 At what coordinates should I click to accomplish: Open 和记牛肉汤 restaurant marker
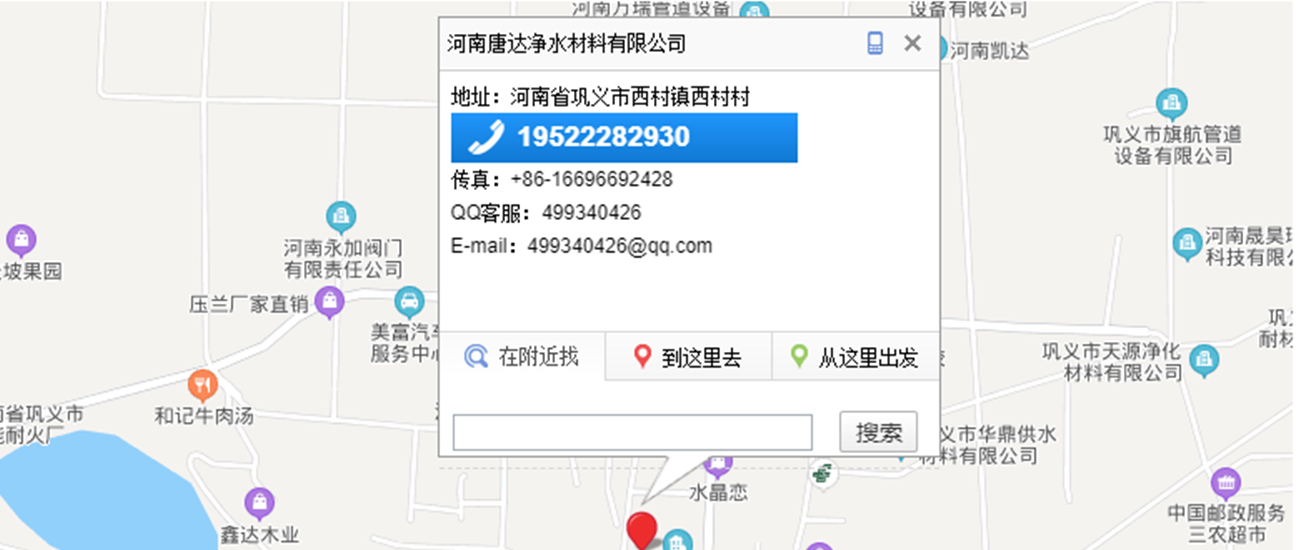click(x=202, y=384)
